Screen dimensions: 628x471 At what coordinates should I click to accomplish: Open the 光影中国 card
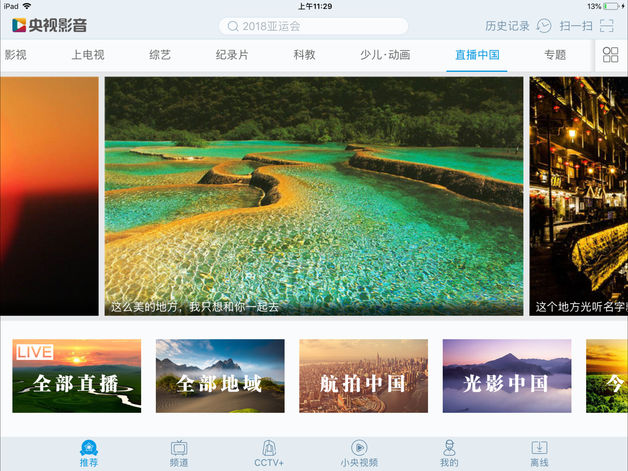tap(506, 375)
